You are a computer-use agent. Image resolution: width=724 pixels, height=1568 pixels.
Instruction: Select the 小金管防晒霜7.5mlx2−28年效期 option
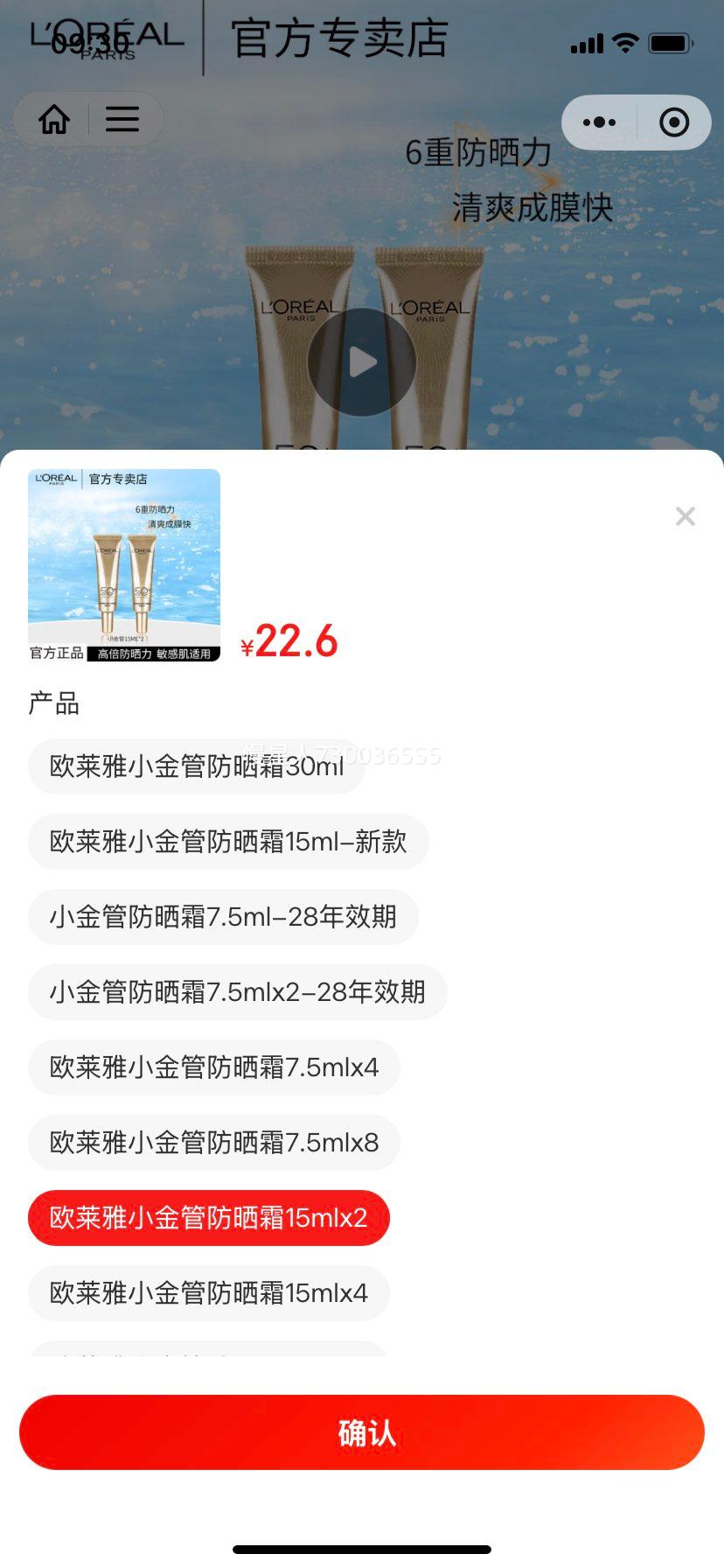point(238,992)
